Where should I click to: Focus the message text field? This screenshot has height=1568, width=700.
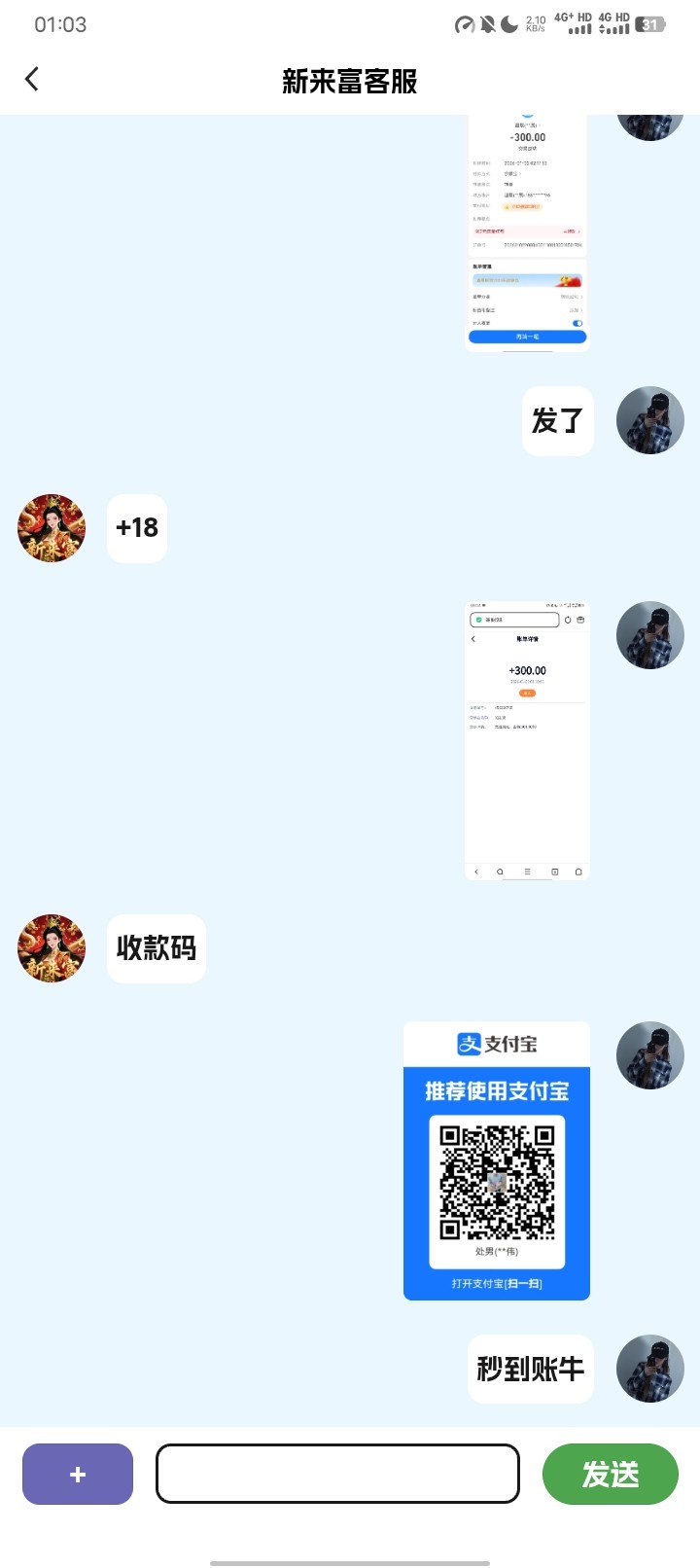pos(337,1474)
